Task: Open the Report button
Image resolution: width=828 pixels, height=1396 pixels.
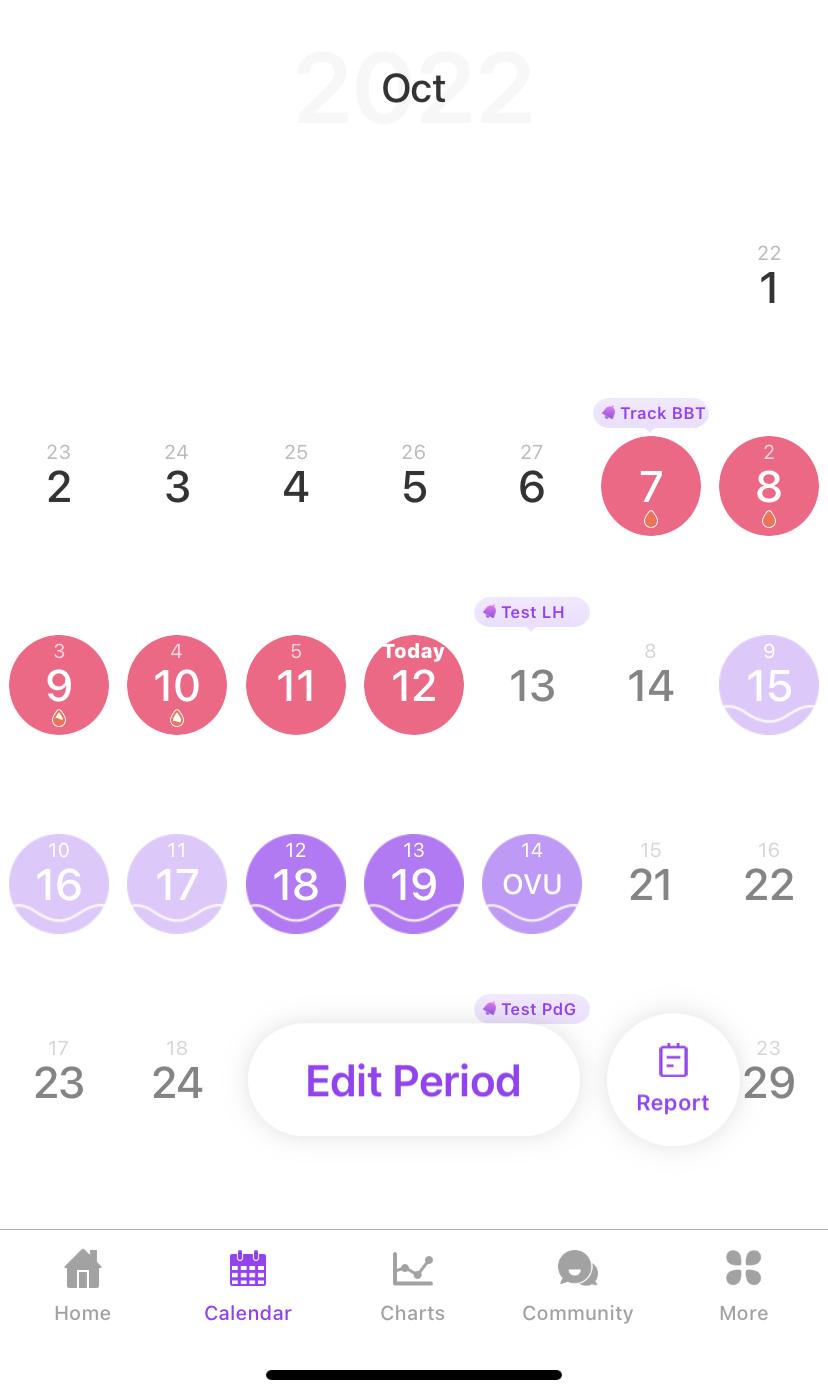Action: point(673,1080)
